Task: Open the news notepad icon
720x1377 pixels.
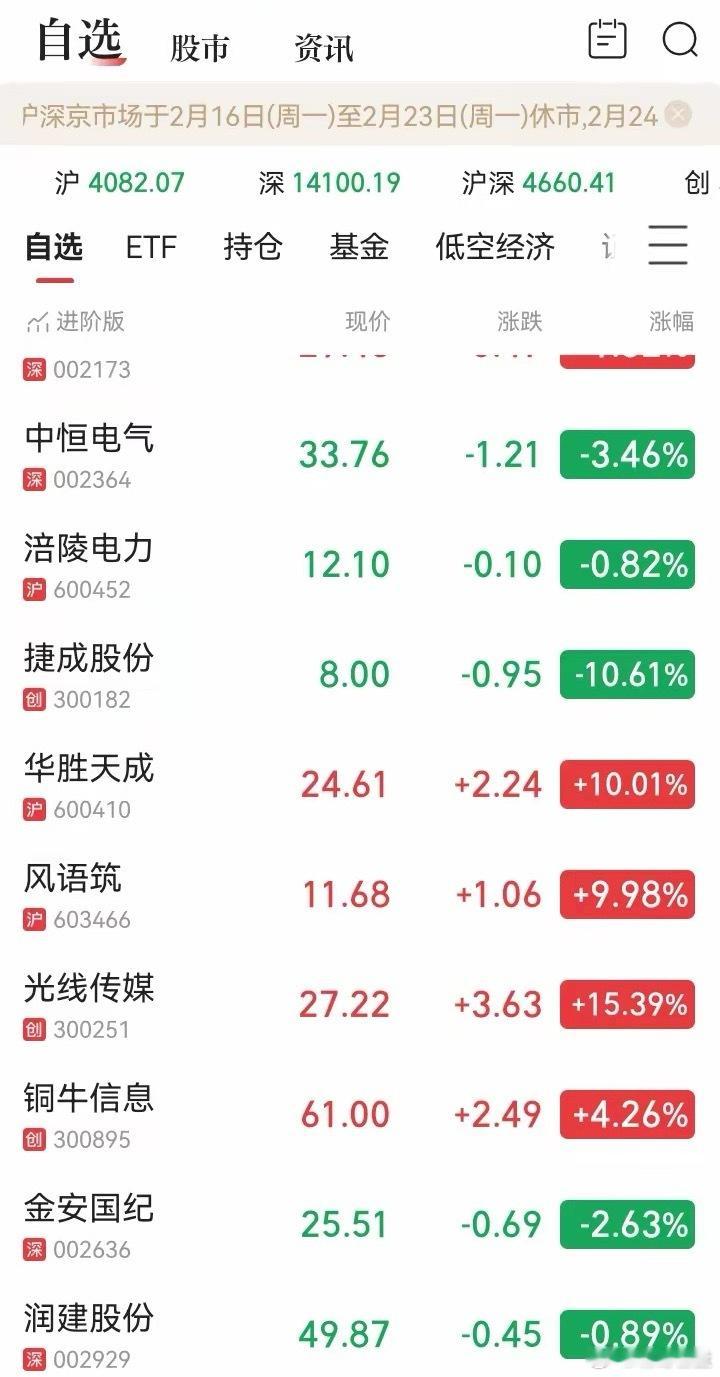Action: point(608,41)
